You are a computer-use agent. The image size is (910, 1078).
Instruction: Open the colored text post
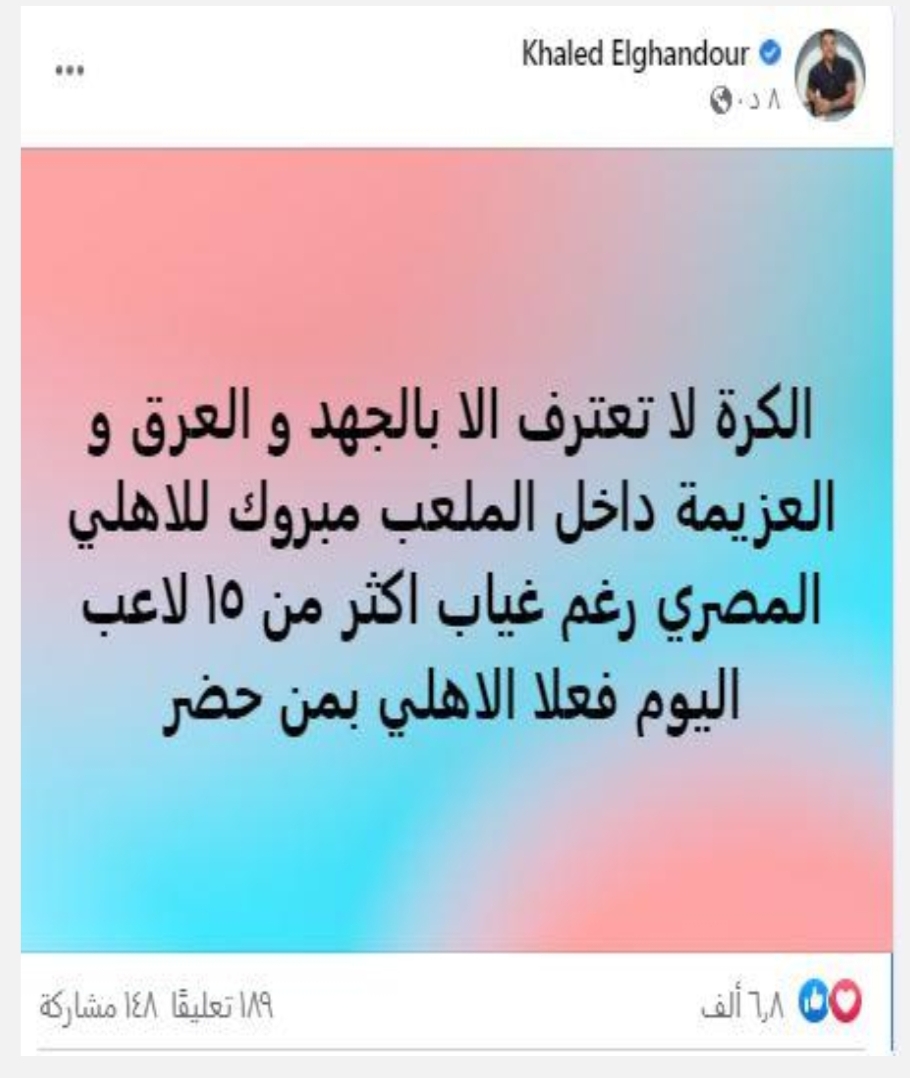[455, 550]
